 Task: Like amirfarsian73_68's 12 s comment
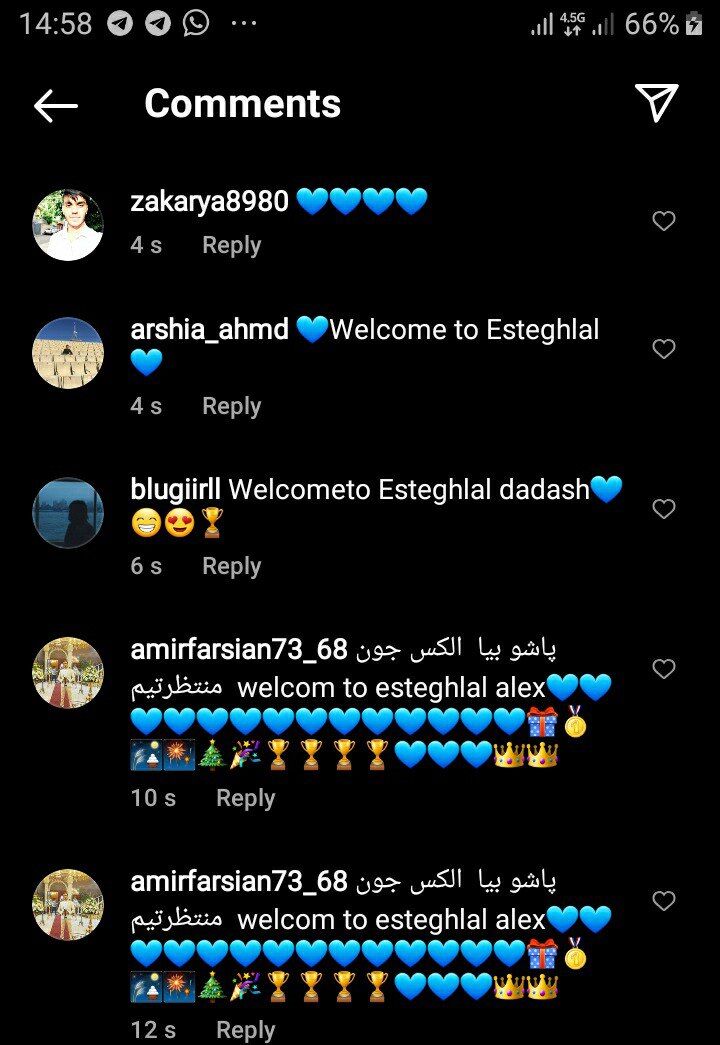[x=664, y=901]
